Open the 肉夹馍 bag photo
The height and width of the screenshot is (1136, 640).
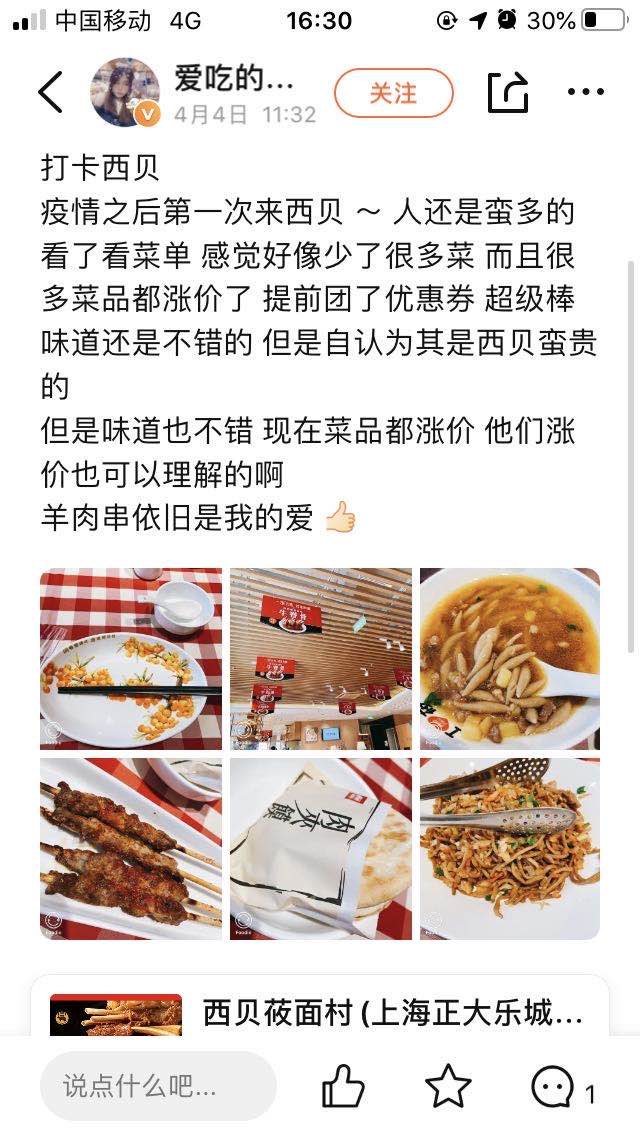coord(320,848)
